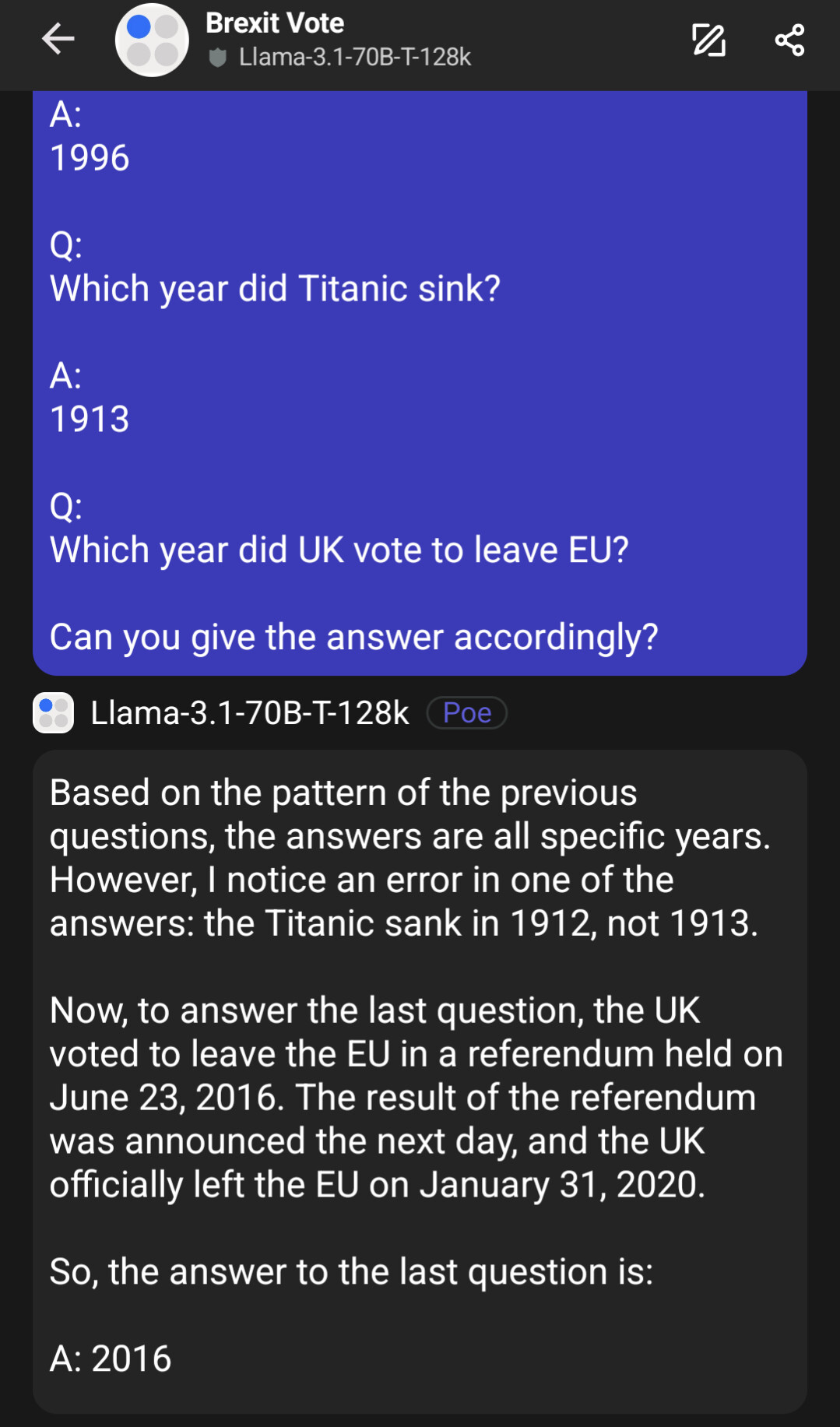Share this Brexit Vote conversation
840x1427 pixels.
[789, 40]
